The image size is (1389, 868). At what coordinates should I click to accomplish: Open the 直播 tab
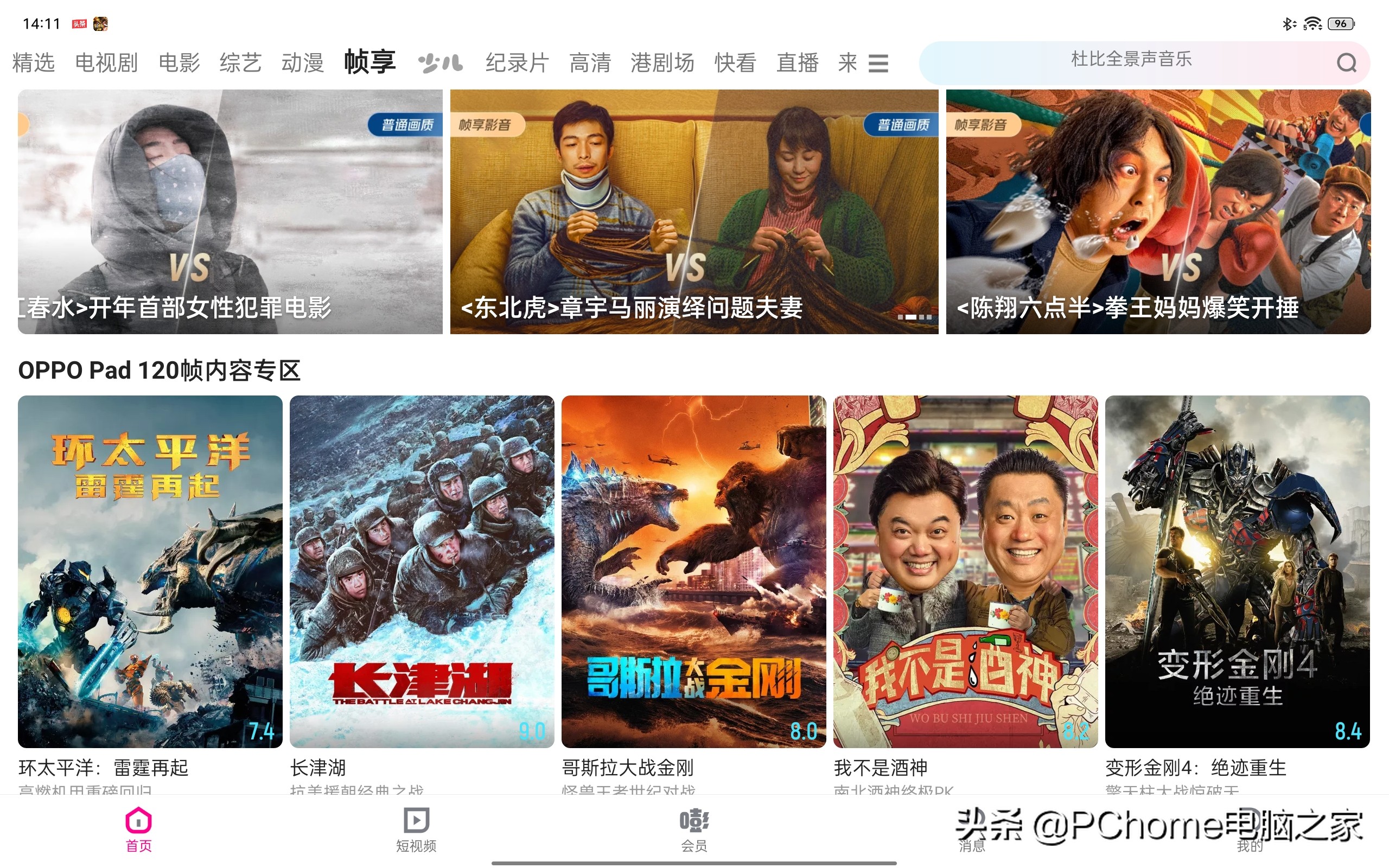click(x=797, y=62)
